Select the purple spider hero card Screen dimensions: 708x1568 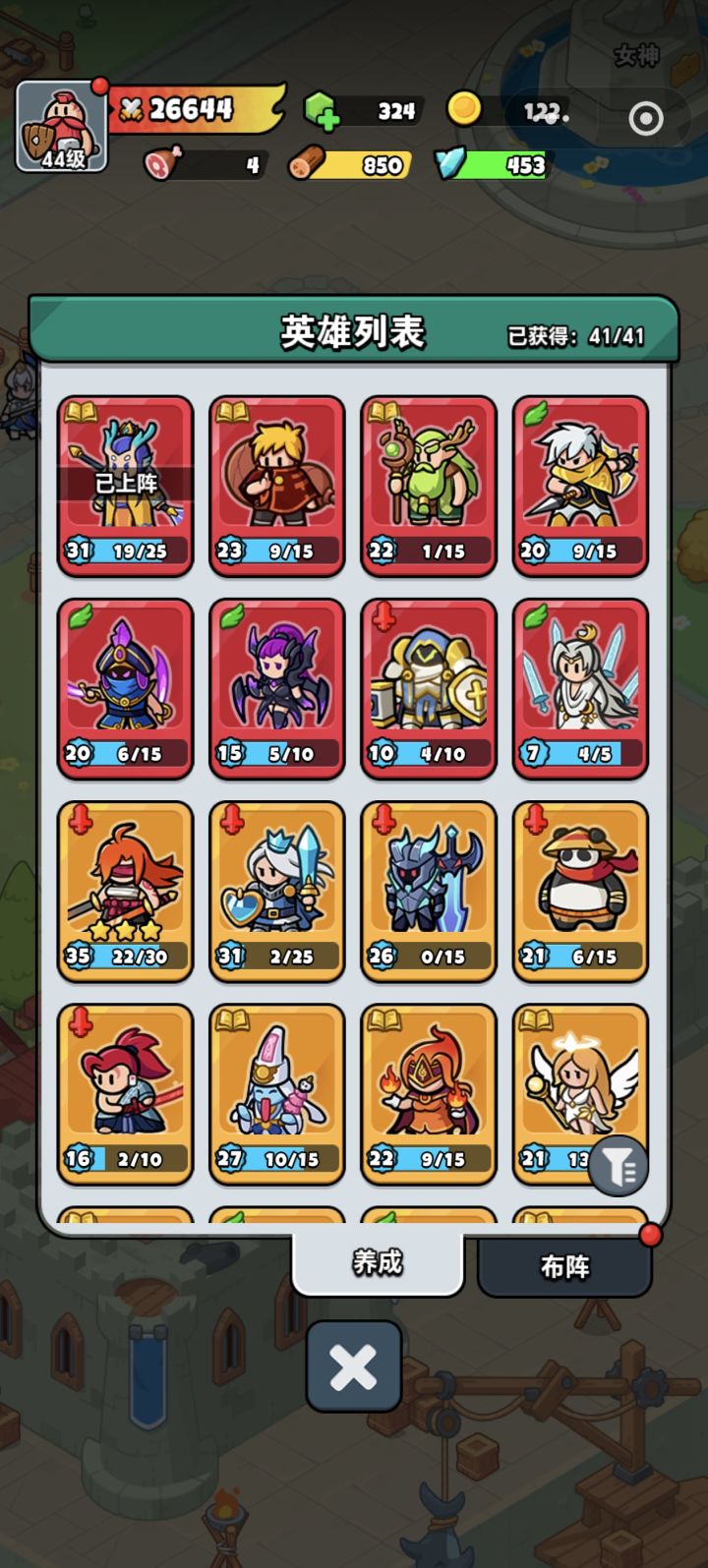coord(277,683)
